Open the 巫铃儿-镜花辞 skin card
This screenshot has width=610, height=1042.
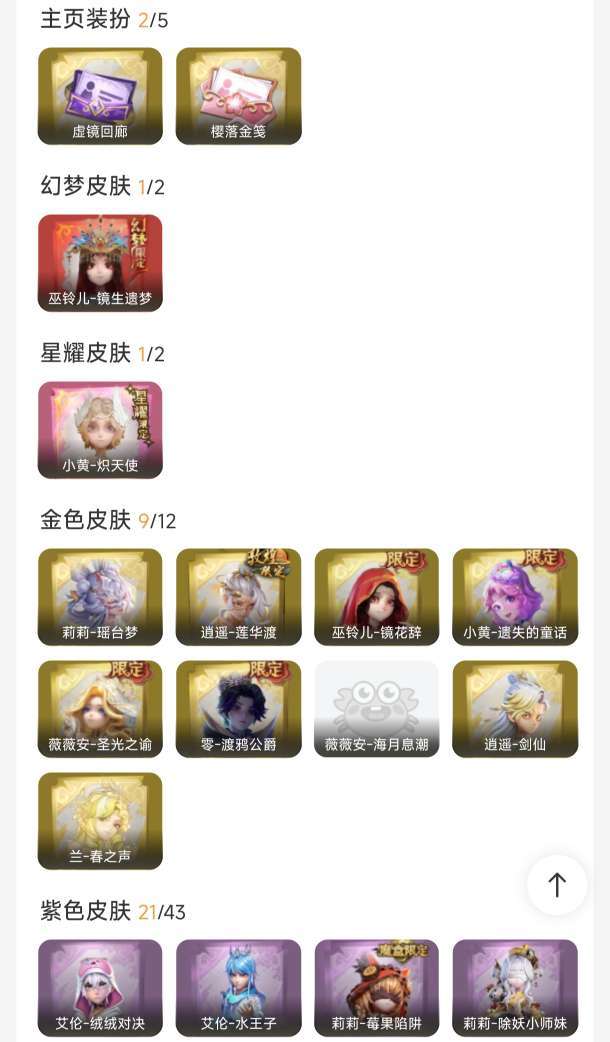pos(377,597)
